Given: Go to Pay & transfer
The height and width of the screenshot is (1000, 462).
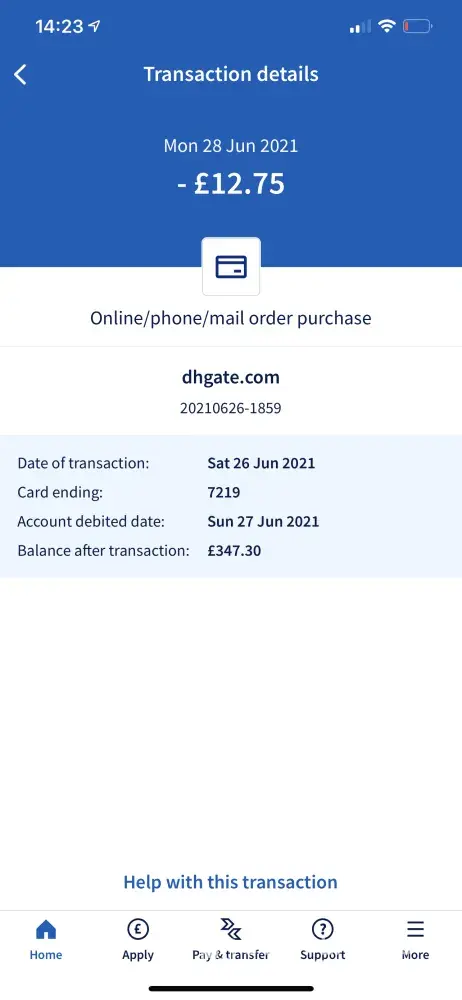Looking at the screenshot, I should (230, 940).
